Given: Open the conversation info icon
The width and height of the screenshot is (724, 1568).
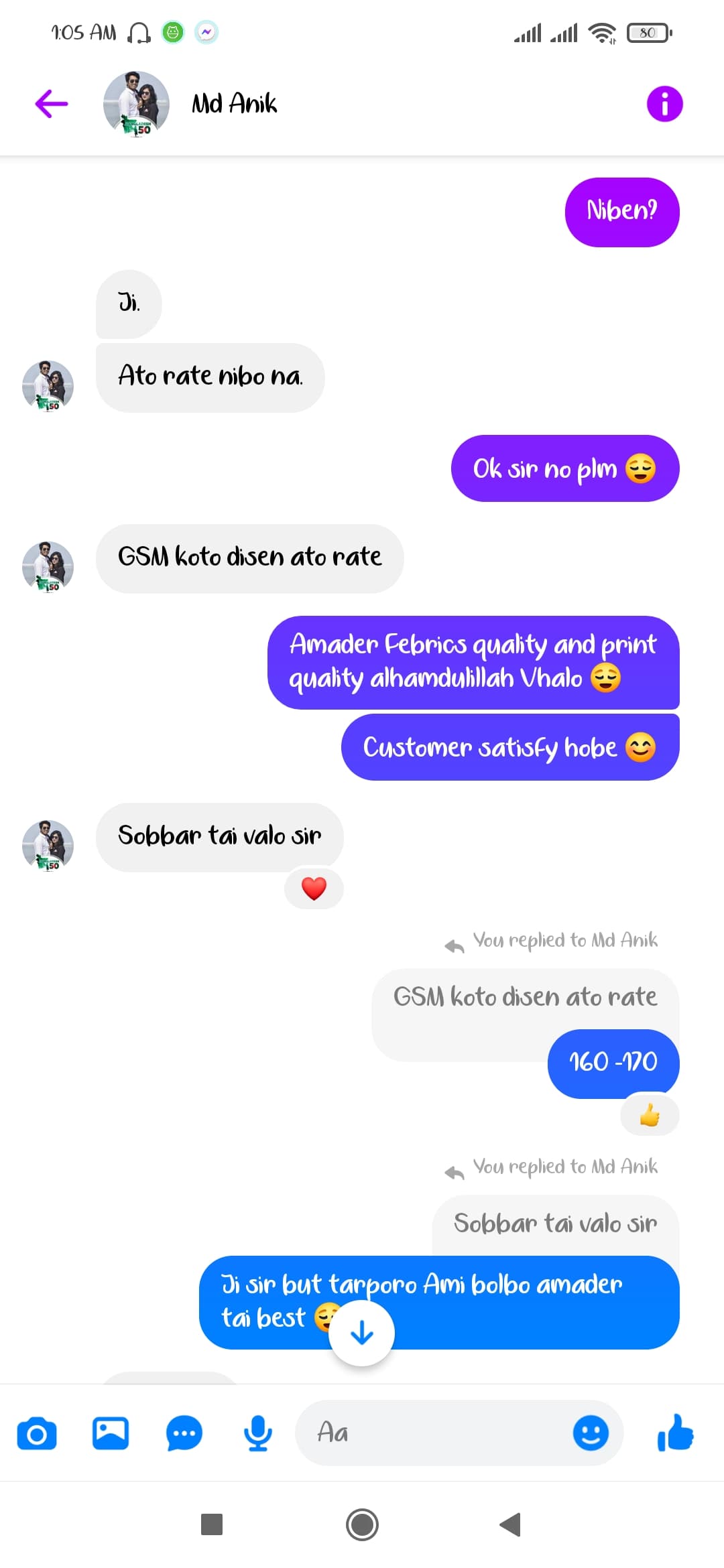Looking at the screenshot, I should [x=664, y=104].
